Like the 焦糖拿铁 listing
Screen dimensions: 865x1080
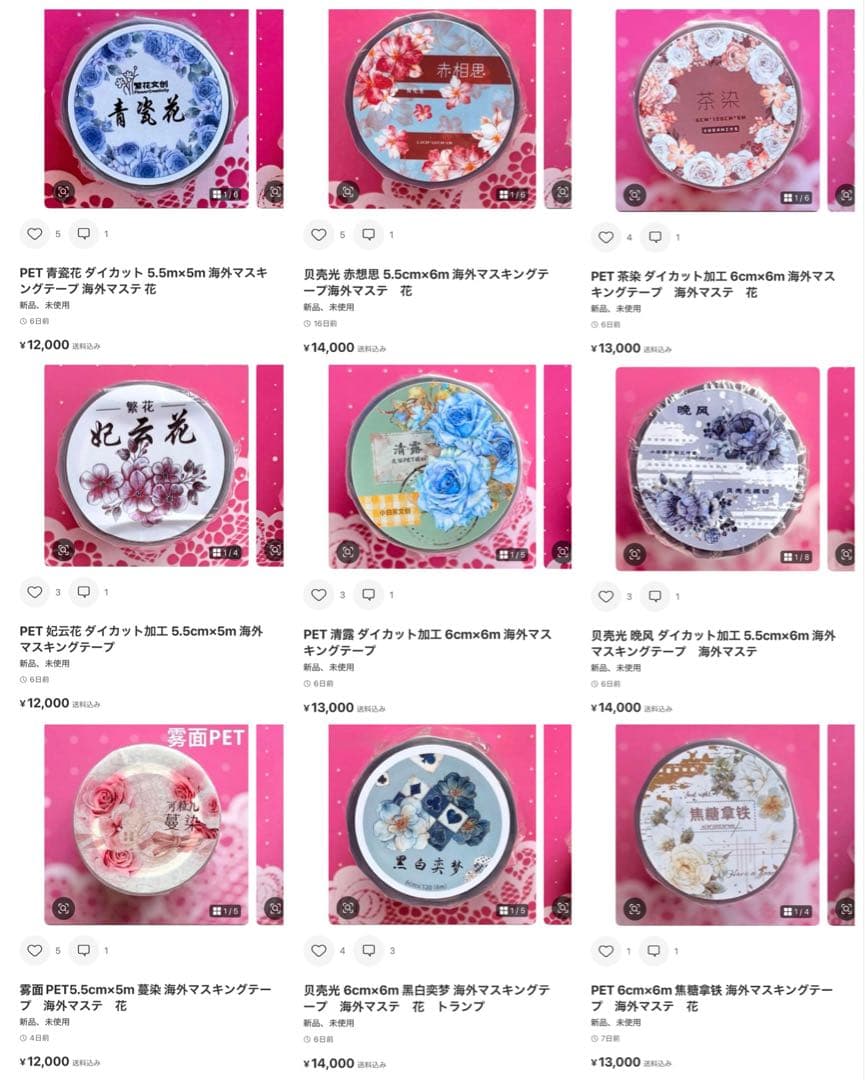click(606, 951)
